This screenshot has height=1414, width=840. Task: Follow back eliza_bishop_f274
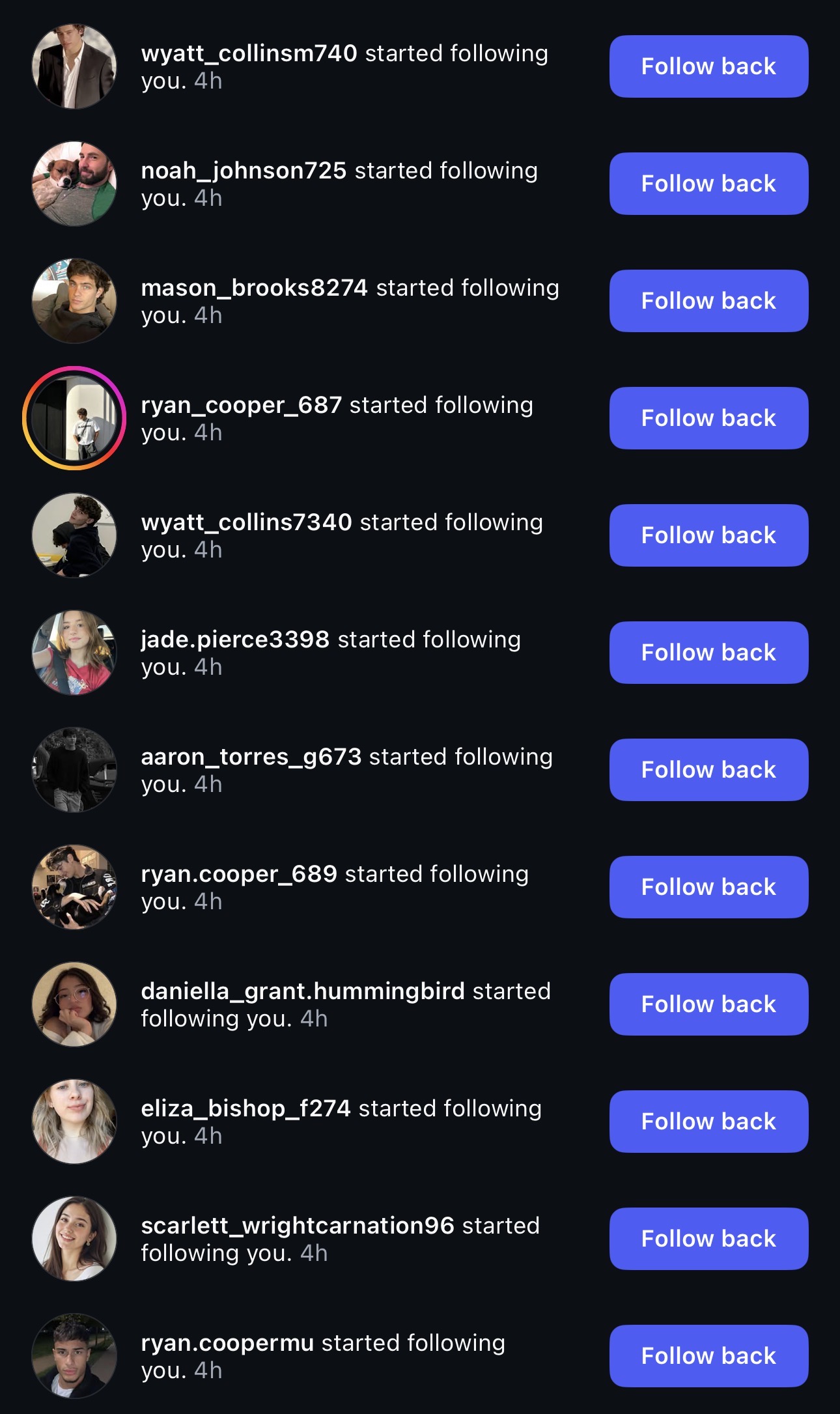708,1122
